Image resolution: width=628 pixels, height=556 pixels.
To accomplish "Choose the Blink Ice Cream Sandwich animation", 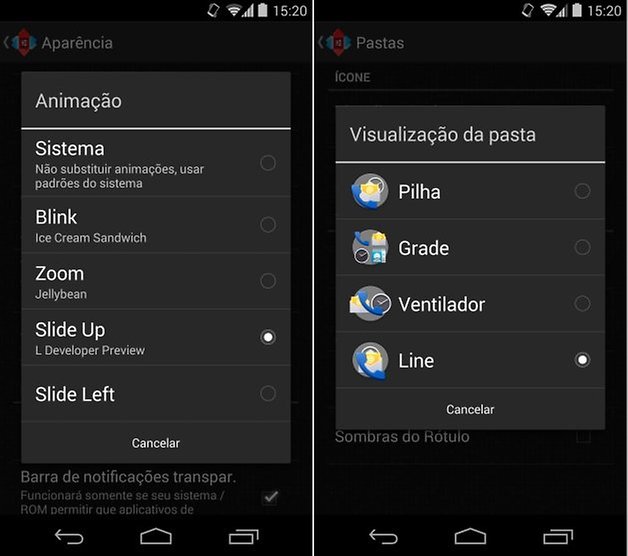I will [x=155, y=225].
